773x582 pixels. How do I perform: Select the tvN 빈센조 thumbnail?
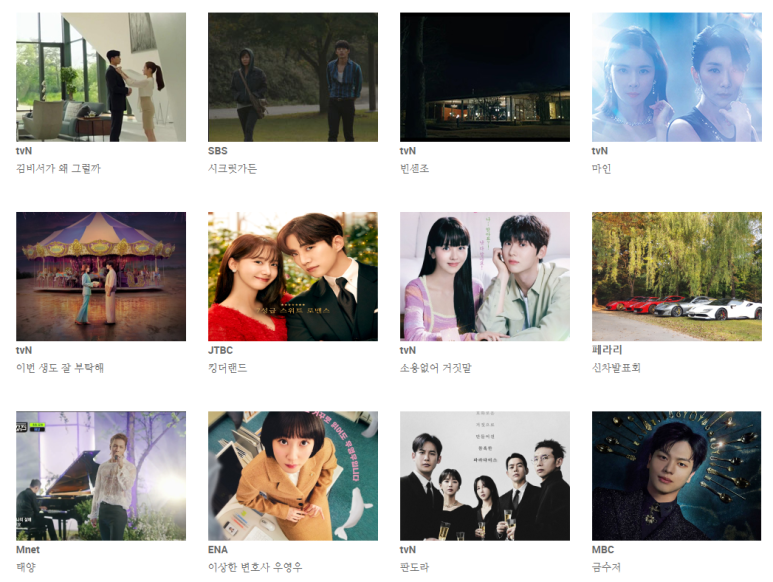click(x=485, y=77)
